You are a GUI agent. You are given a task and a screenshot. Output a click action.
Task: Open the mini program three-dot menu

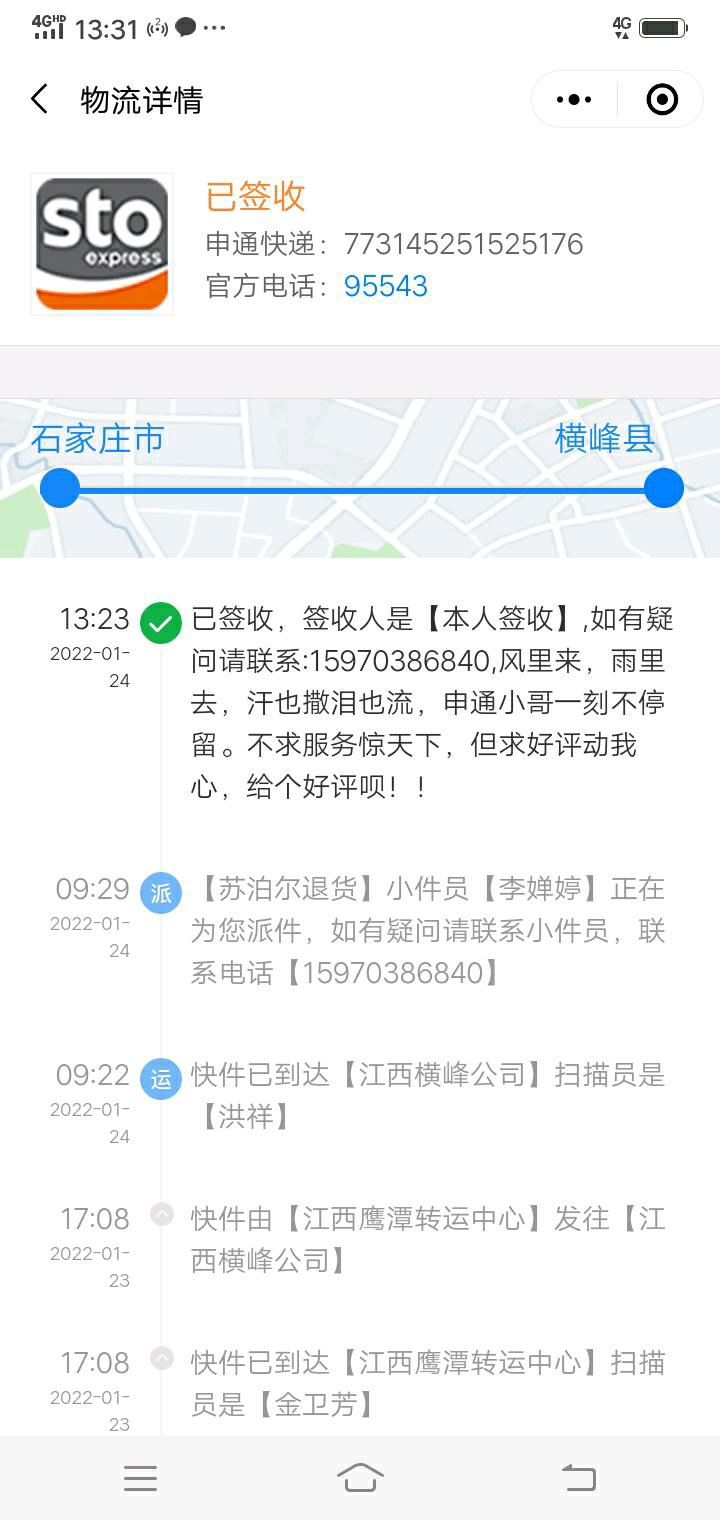(574, 99)
